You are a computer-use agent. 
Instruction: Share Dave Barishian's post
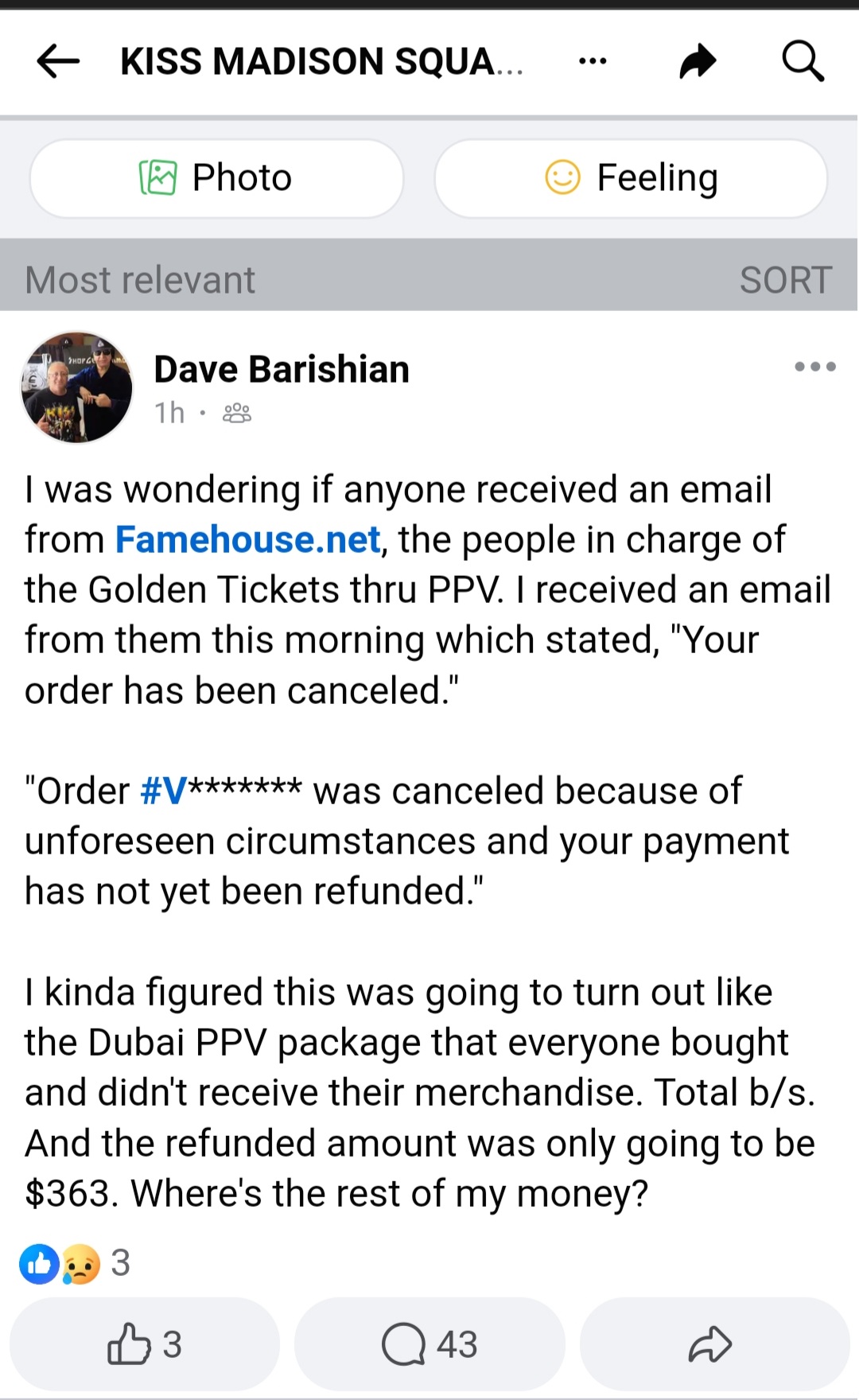coord(711,1345)
